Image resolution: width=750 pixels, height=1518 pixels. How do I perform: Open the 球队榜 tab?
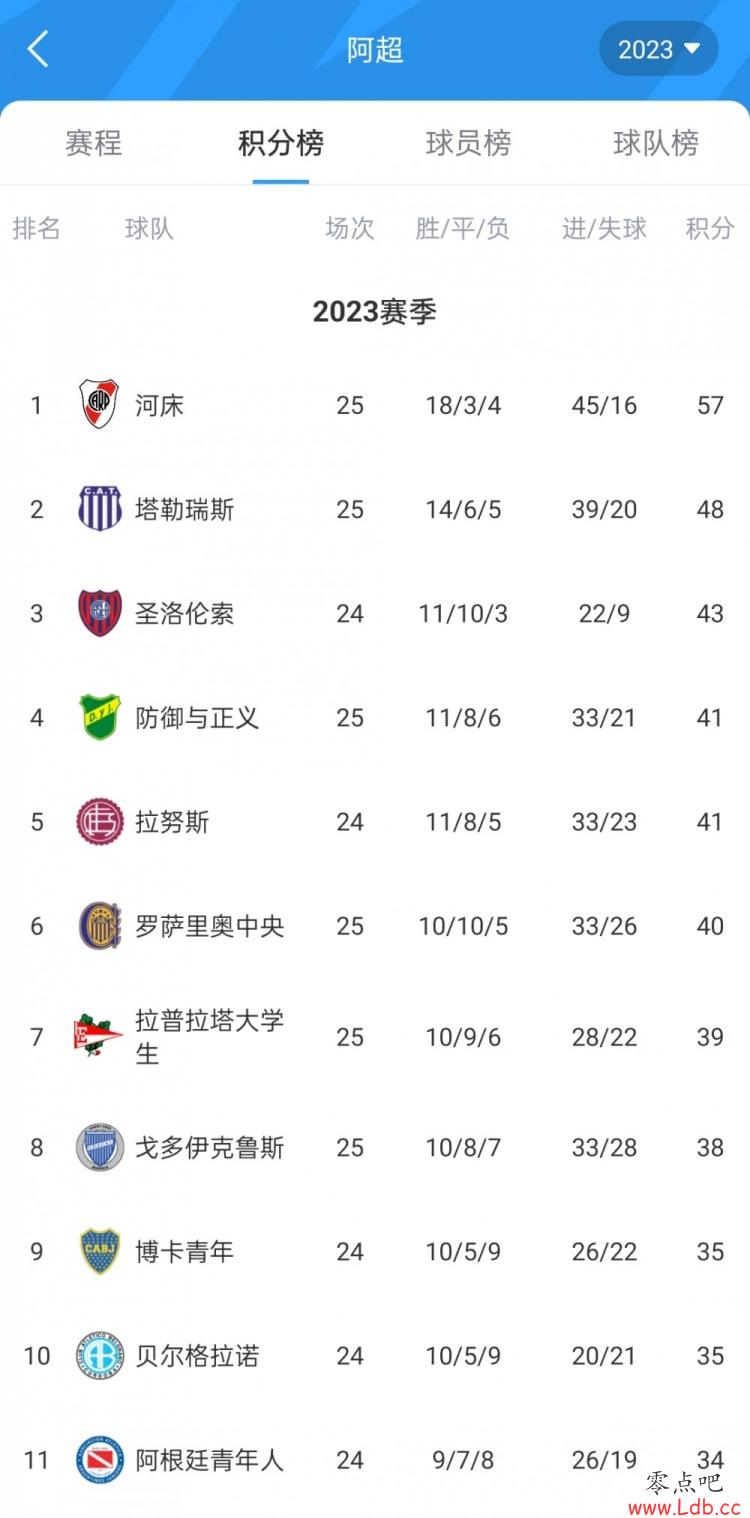656,143
